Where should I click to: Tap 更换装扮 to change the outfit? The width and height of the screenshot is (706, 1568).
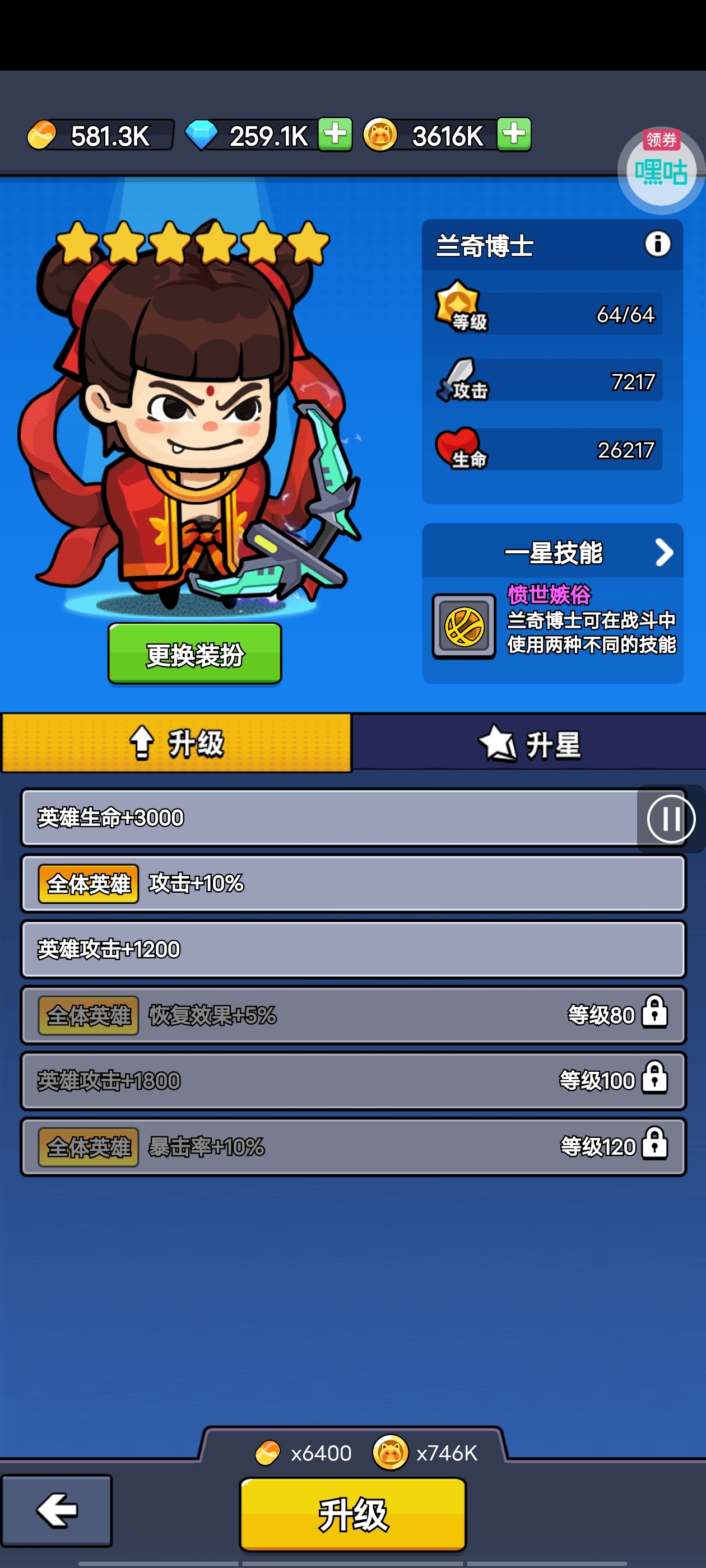[195, 654]
